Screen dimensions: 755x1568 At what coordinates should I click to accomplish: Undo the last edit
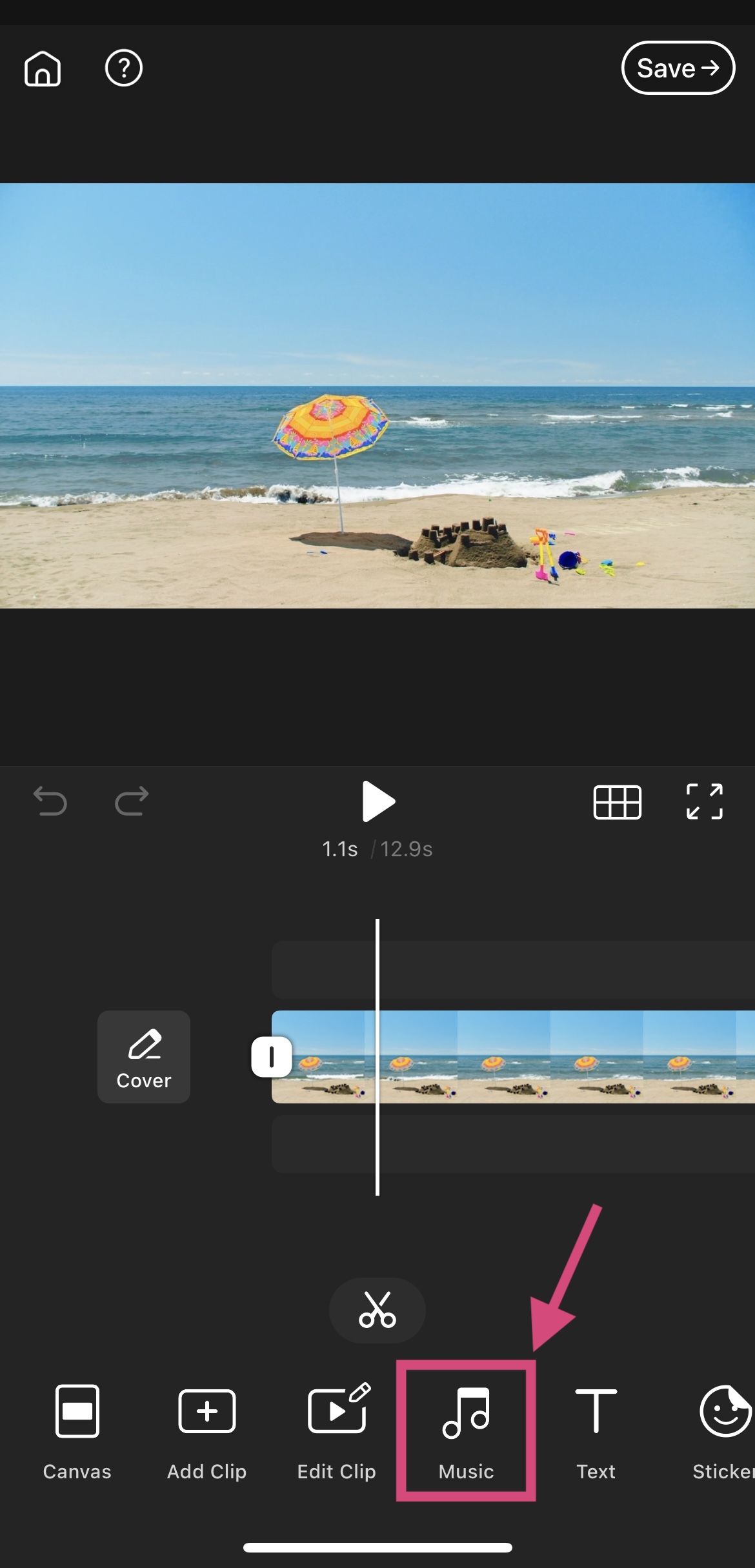[x=50, y=801]
